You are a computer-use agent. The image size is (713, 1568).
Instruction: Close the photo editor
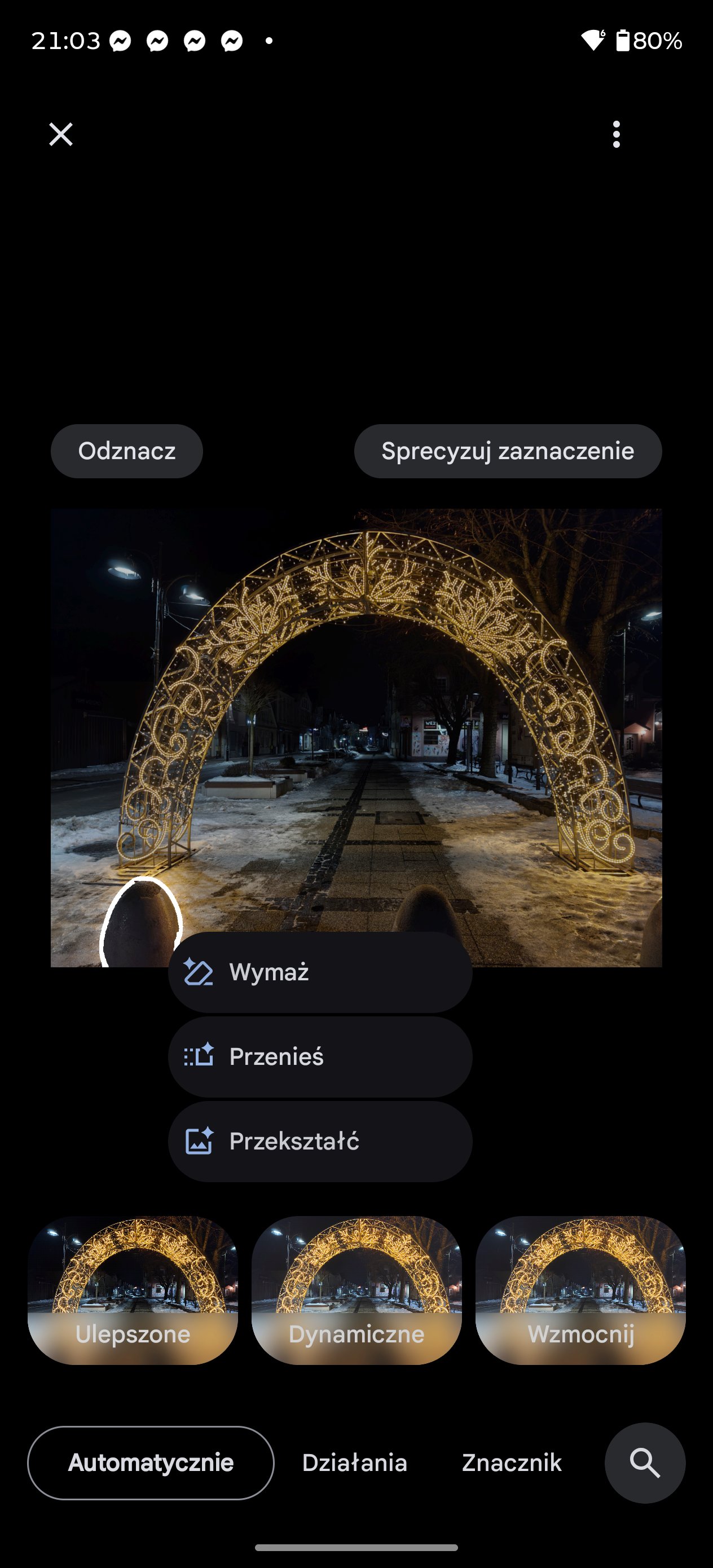coord(61,135)
